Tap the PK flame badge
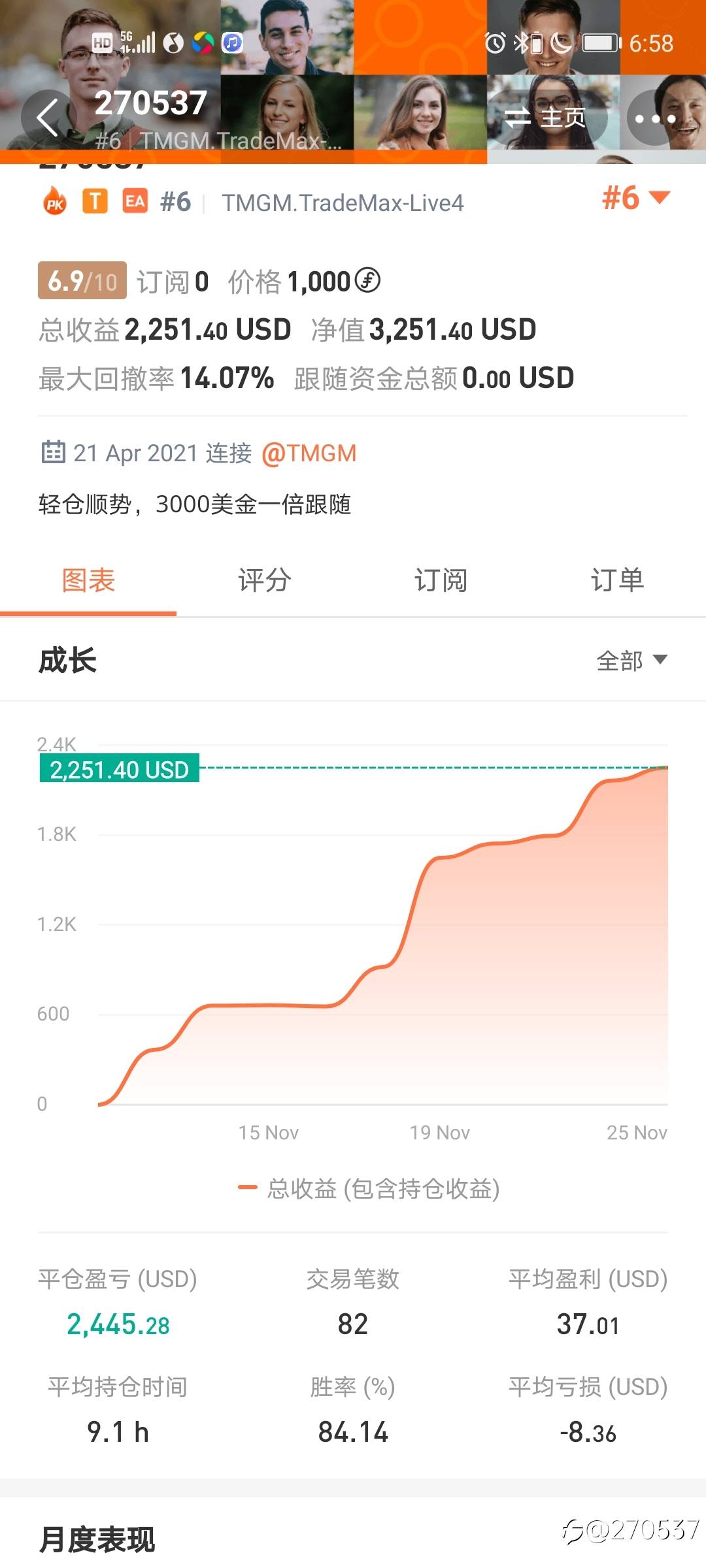706x1568 pixels. click(x=55, y=202)
